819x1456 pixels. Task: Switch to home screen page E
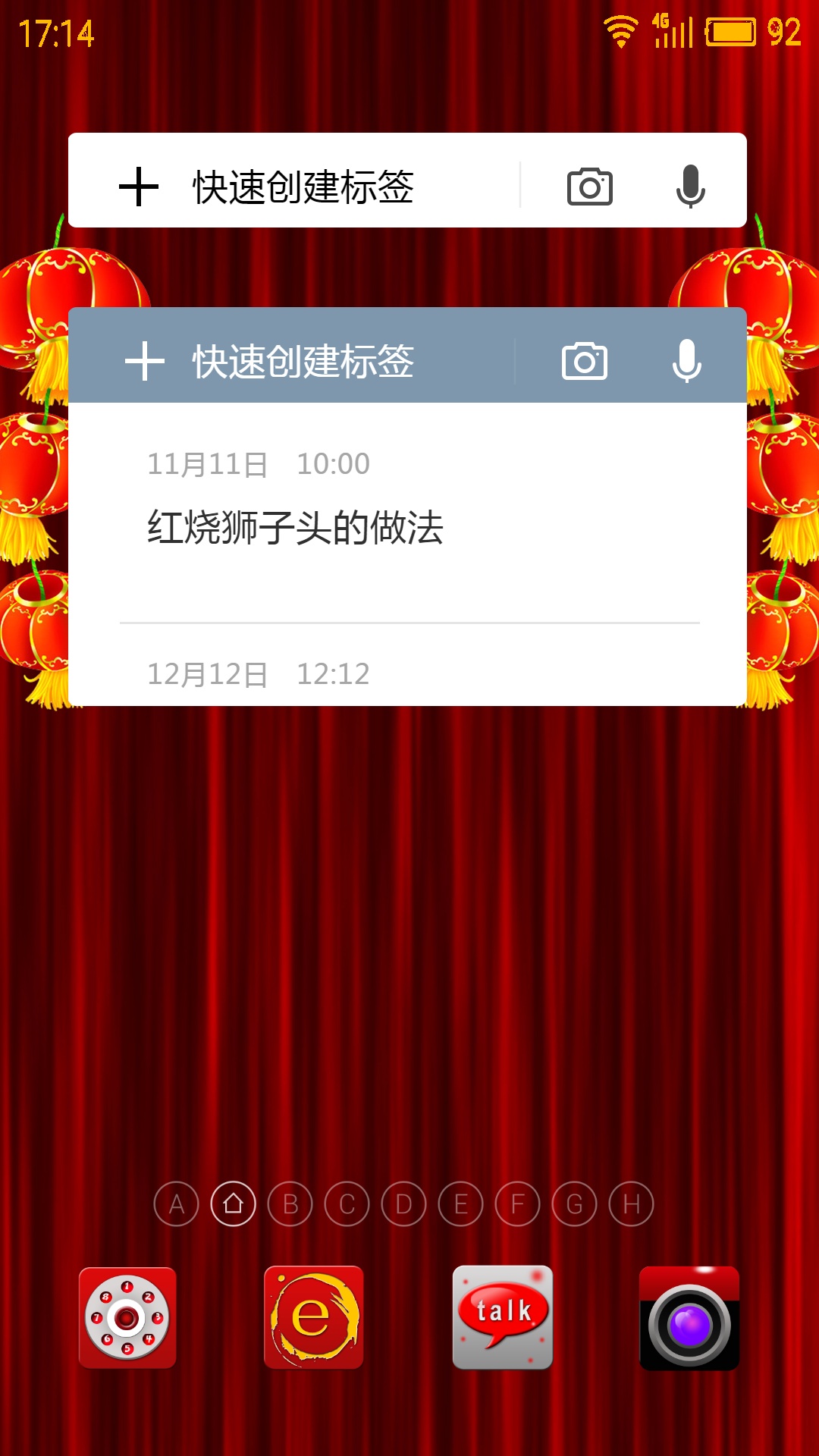(461, 1203)
